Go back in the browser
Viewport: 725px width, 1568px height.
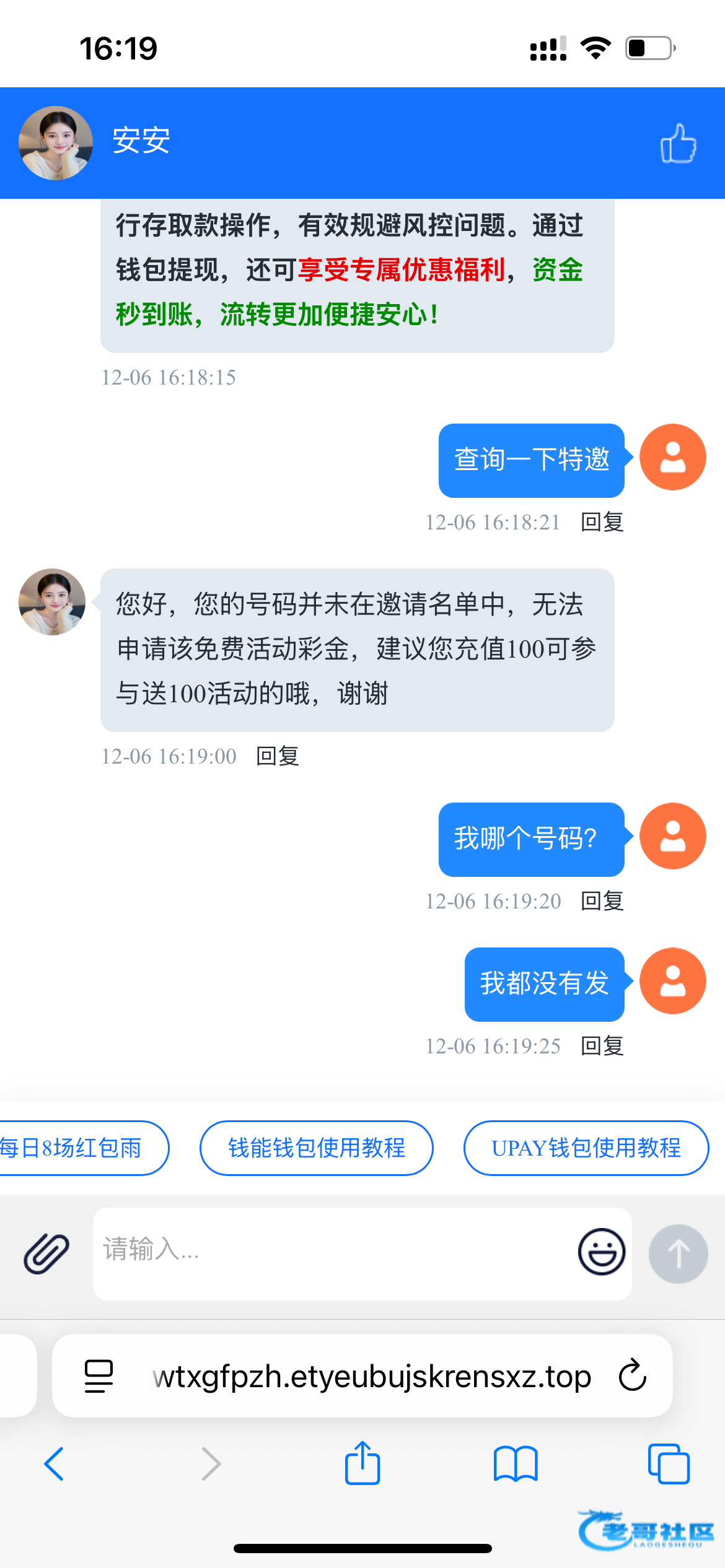55,1464
